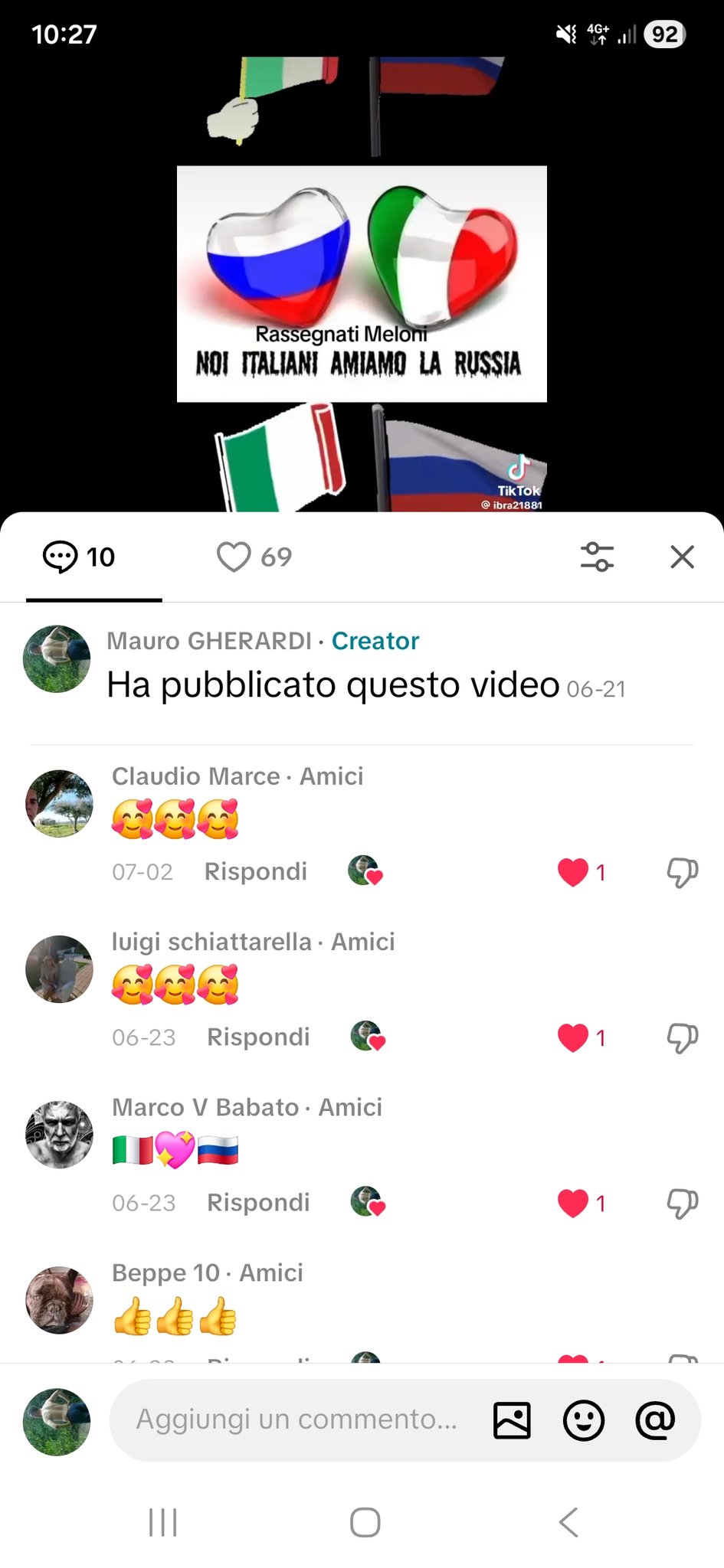This screenshot has height=1568, width=724.
Task: Reply to Marco V Babato's comment
Action: [x=258, y=1202]
